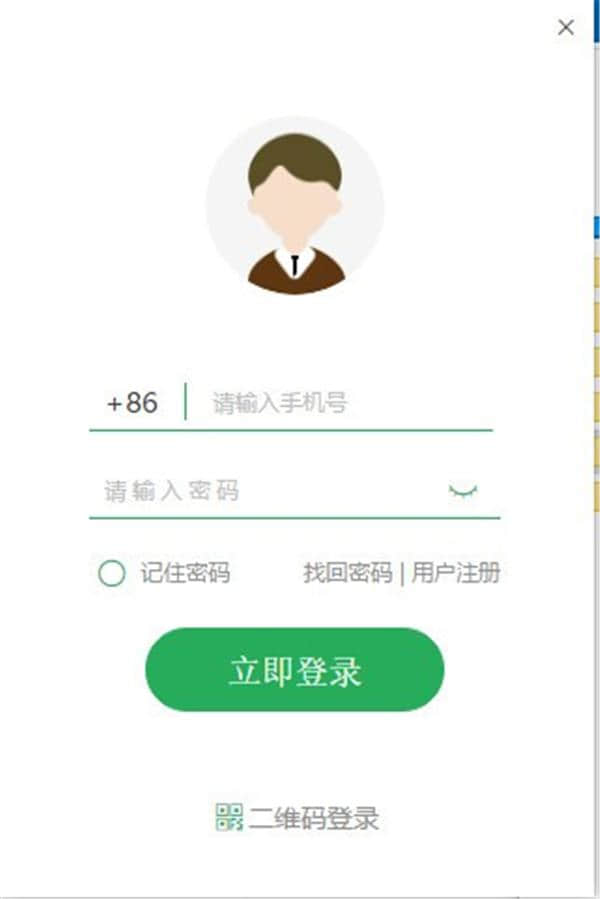Screen dimensions: 600x899
Task: Close the login dialog
Action: point(566,28)
